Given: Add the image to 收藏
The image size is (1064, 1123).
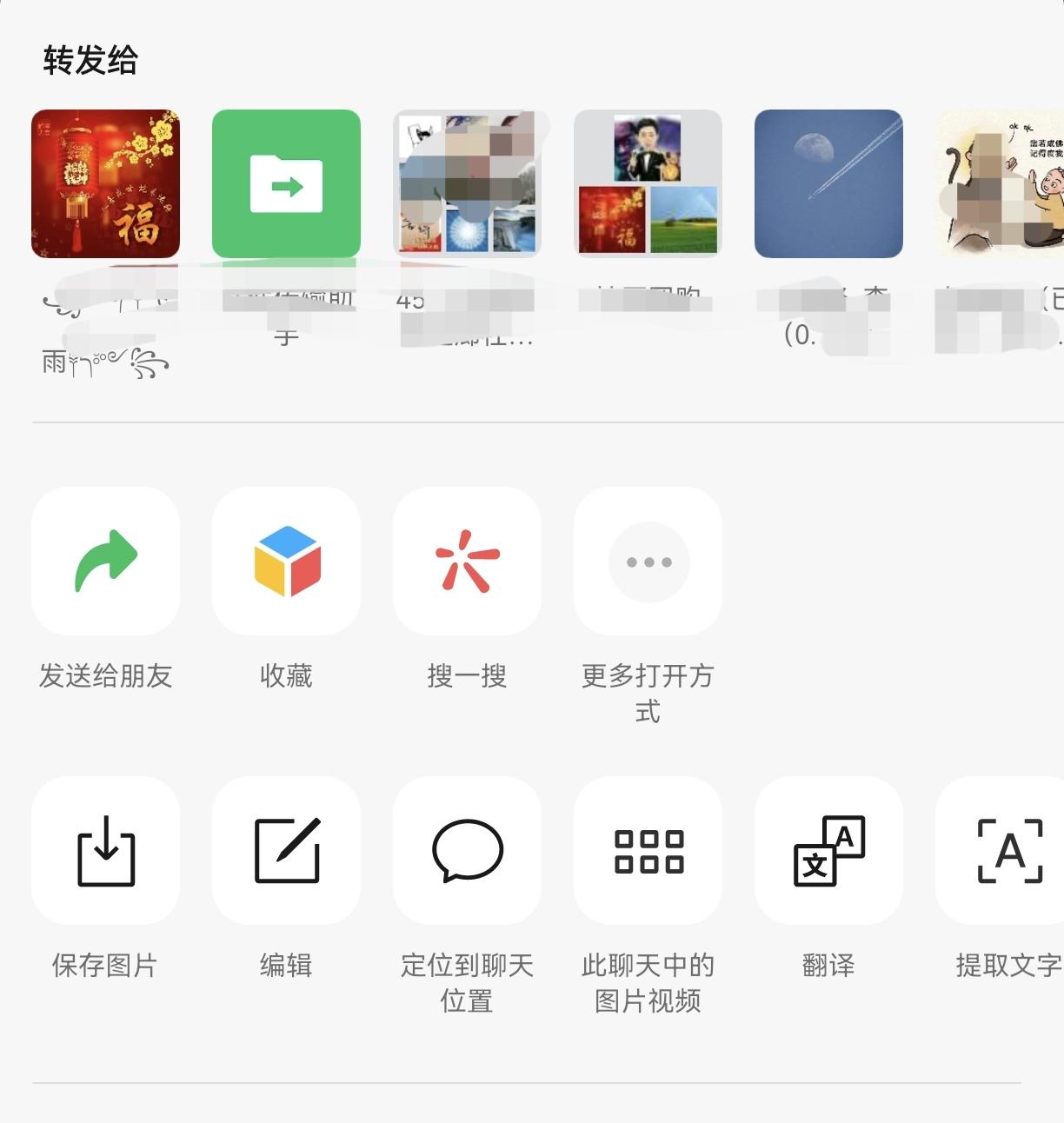Looking at the screenshot, I should [286, 561].
